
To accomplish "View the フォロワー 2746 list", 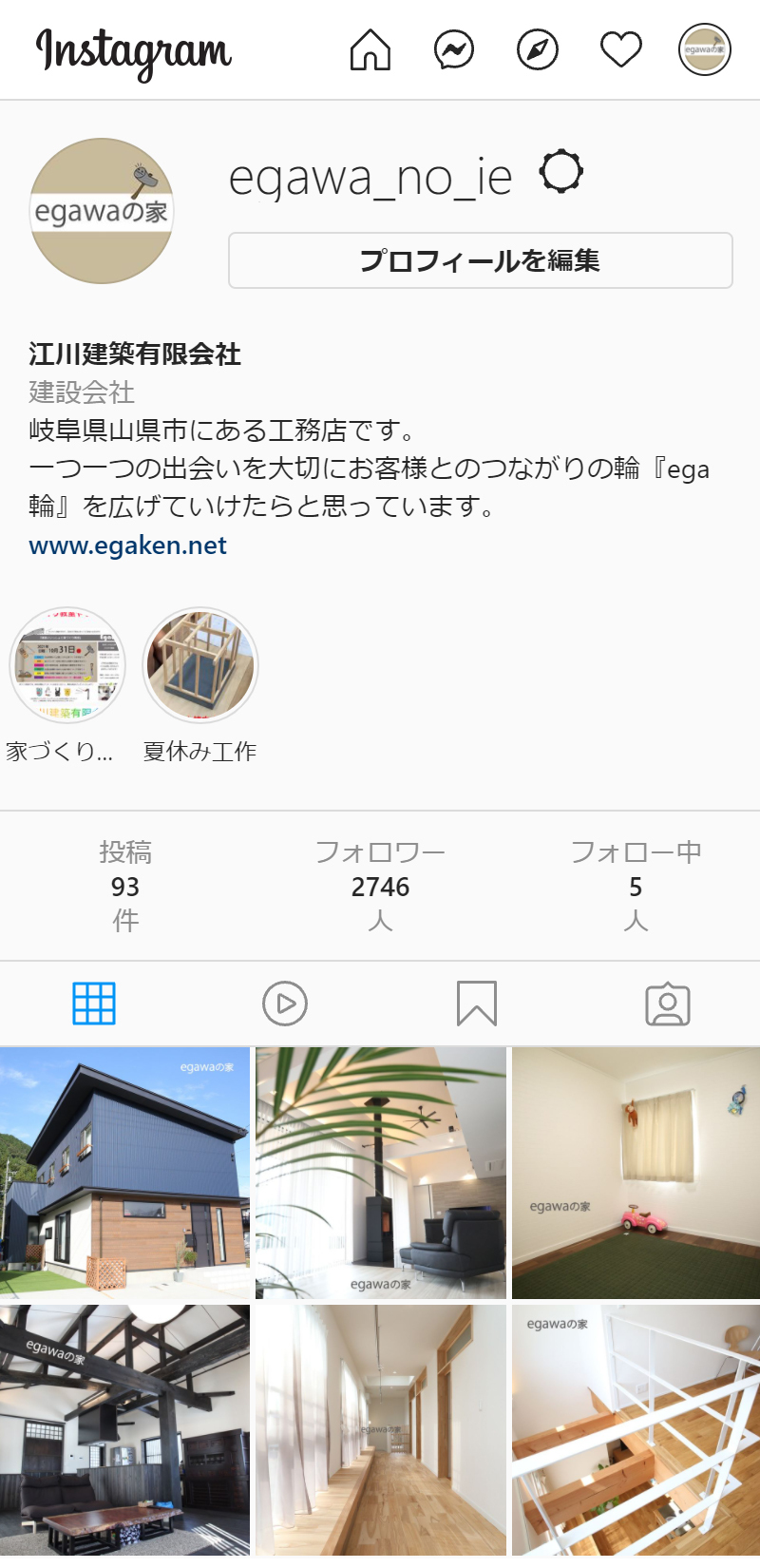I will (x=380, y=886).
